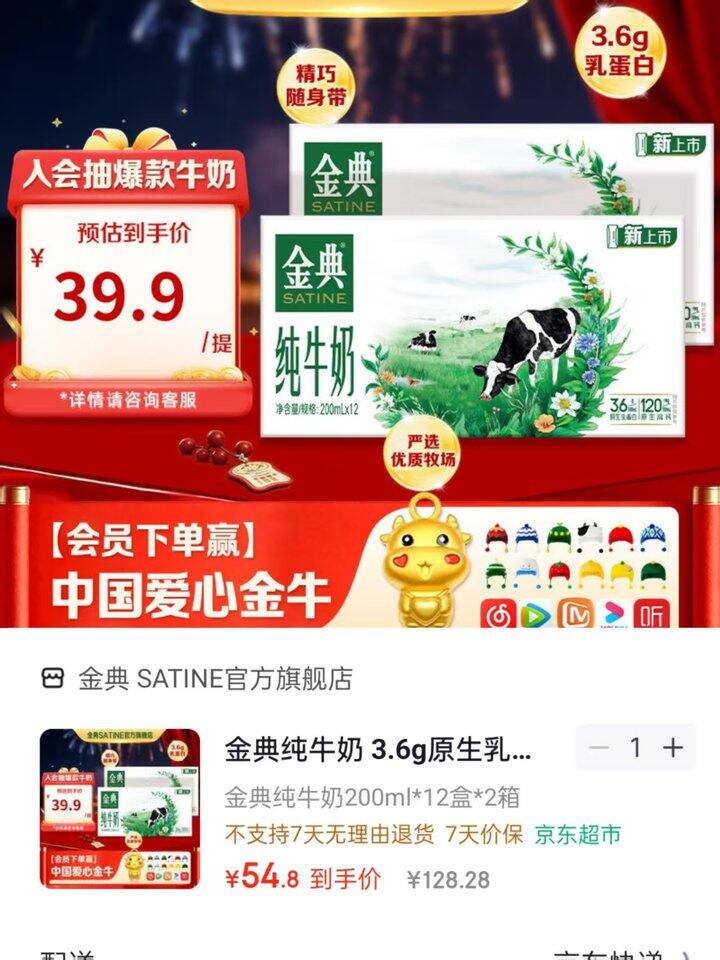
Task: Increase the quantity with the plus button
Action: click(x=673, y=748)
